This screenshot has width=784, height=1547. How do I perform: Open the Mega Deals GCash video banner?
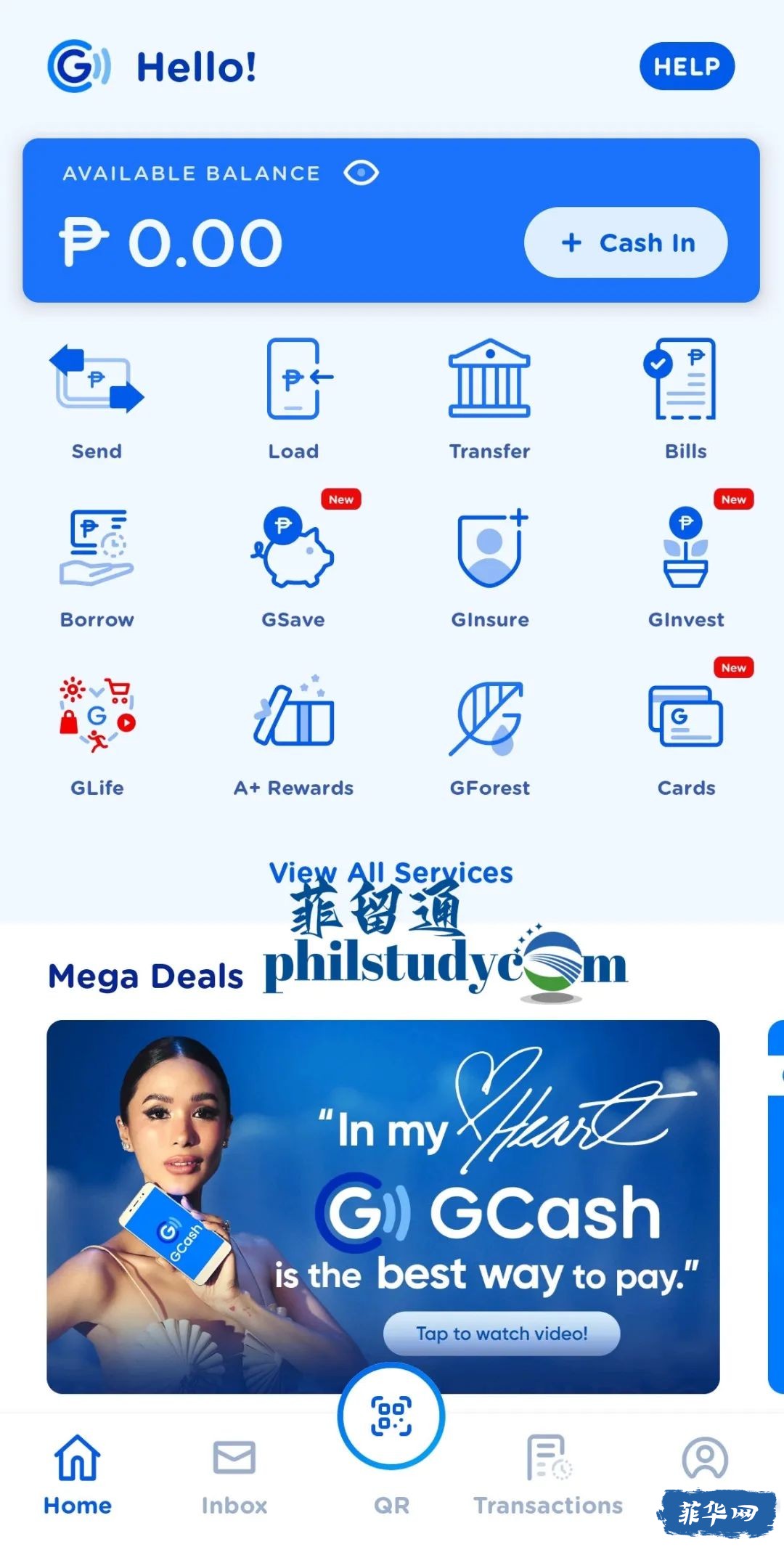coord(383,1205)
